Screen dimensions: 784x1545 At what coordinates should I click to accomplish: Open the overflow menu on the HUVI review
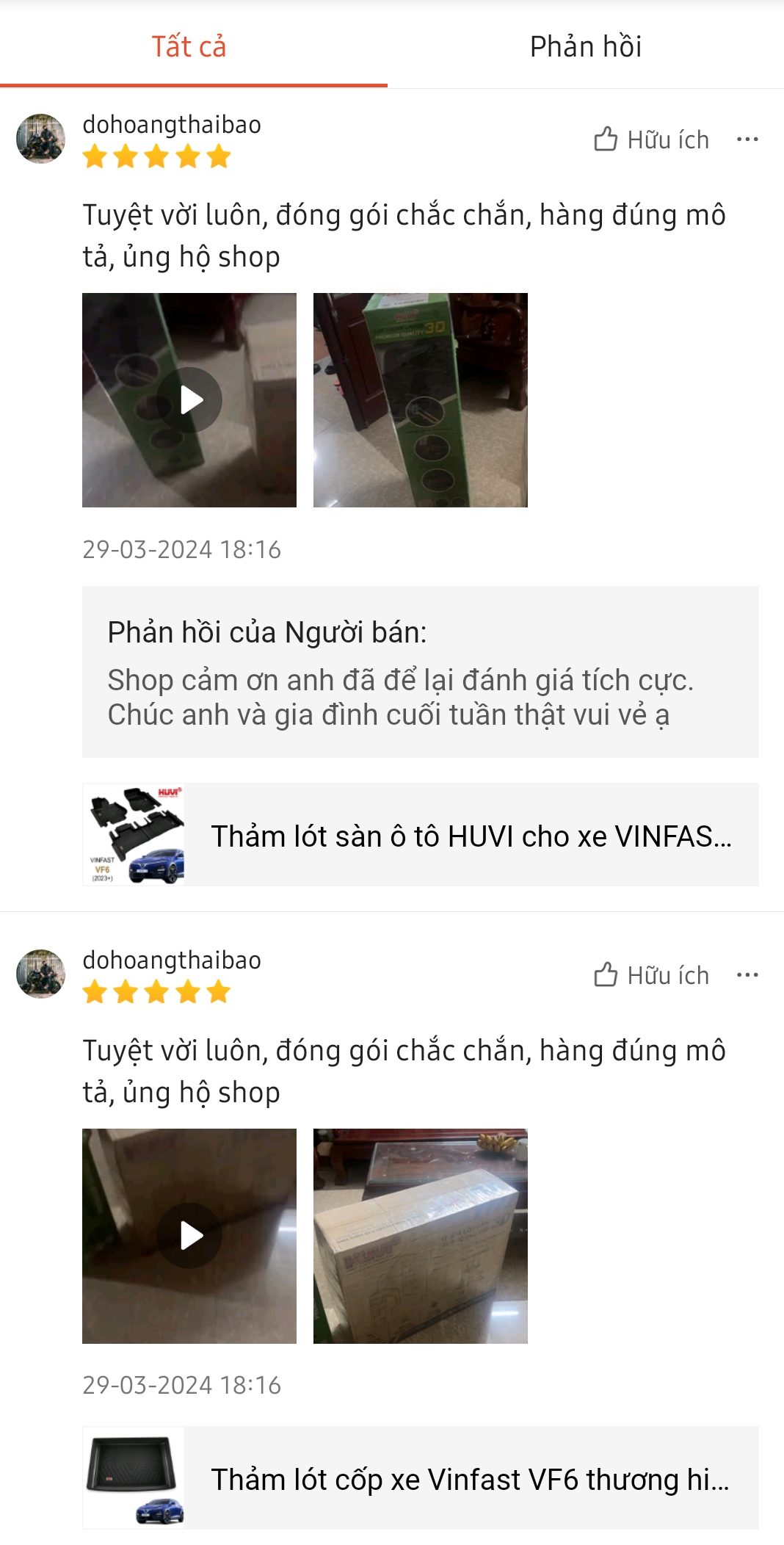pos(747,140)
